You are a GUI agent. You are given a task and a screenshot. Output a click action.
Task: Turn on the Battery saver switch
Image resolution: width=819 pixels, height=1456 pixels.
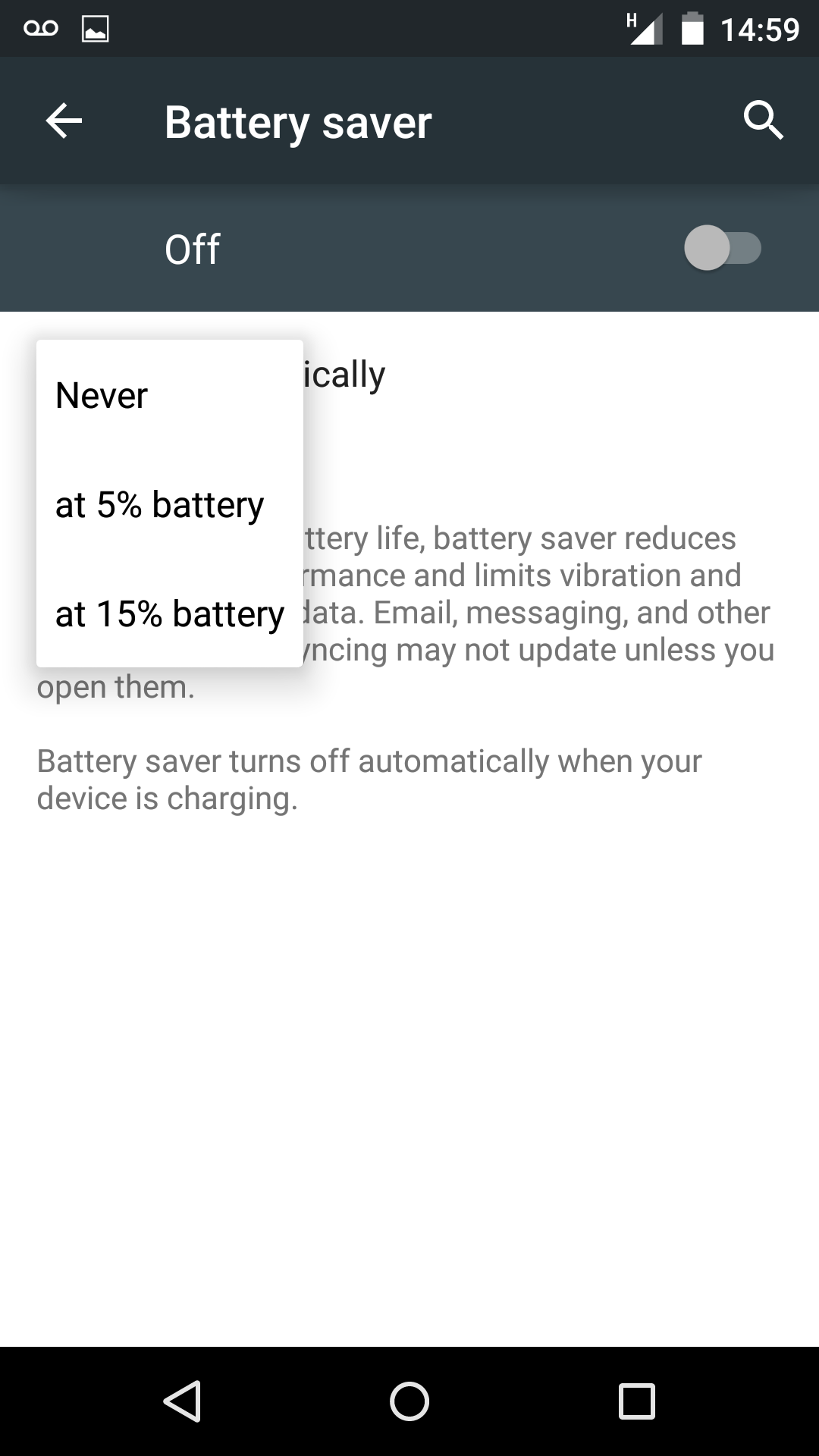(723, 248)
